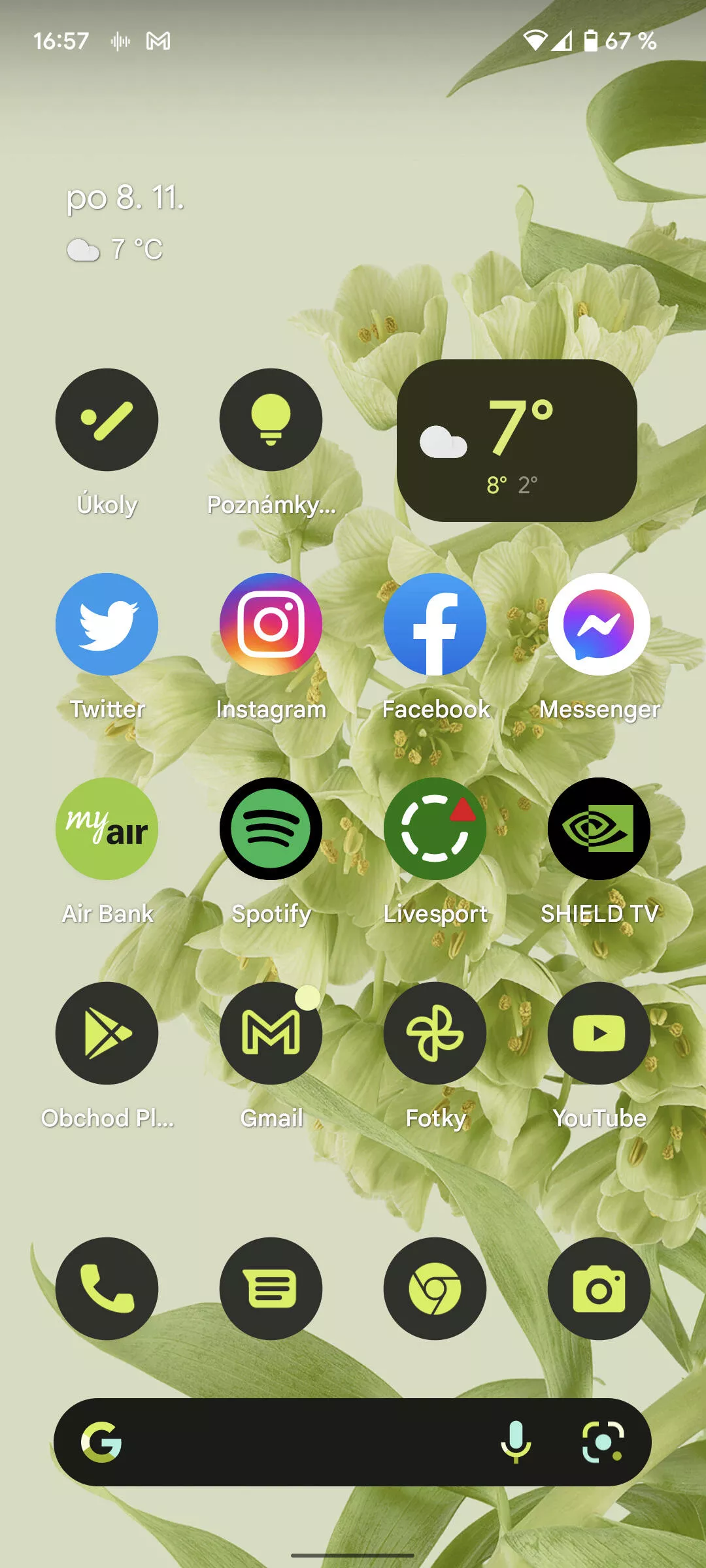Open Google Lens in the search bar
Viewport: 706px width, 1568px height.
[602, 1441]
